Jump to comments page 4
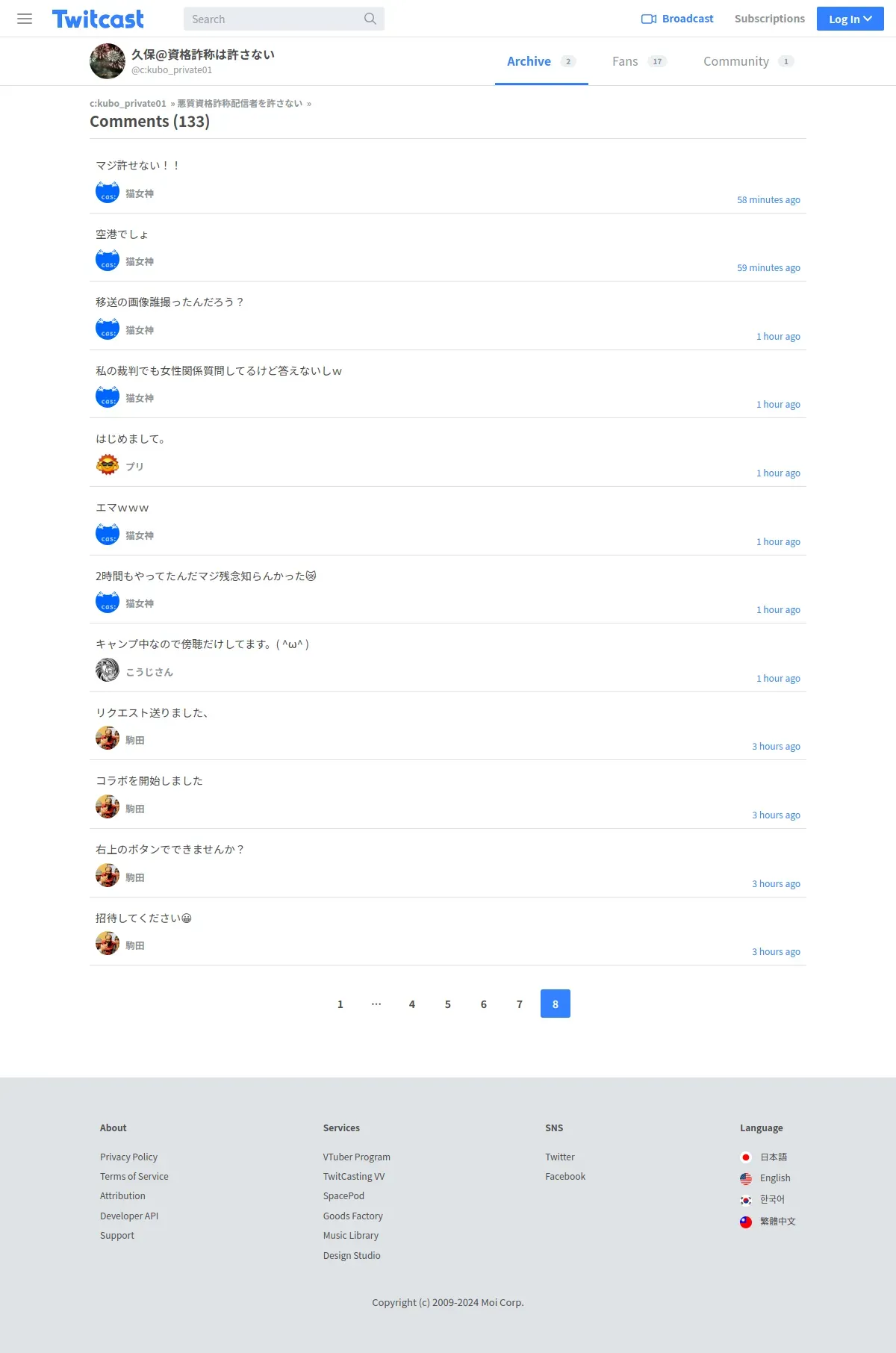The width and height of the screenshot is (896, 1353). click(412, 1004)
